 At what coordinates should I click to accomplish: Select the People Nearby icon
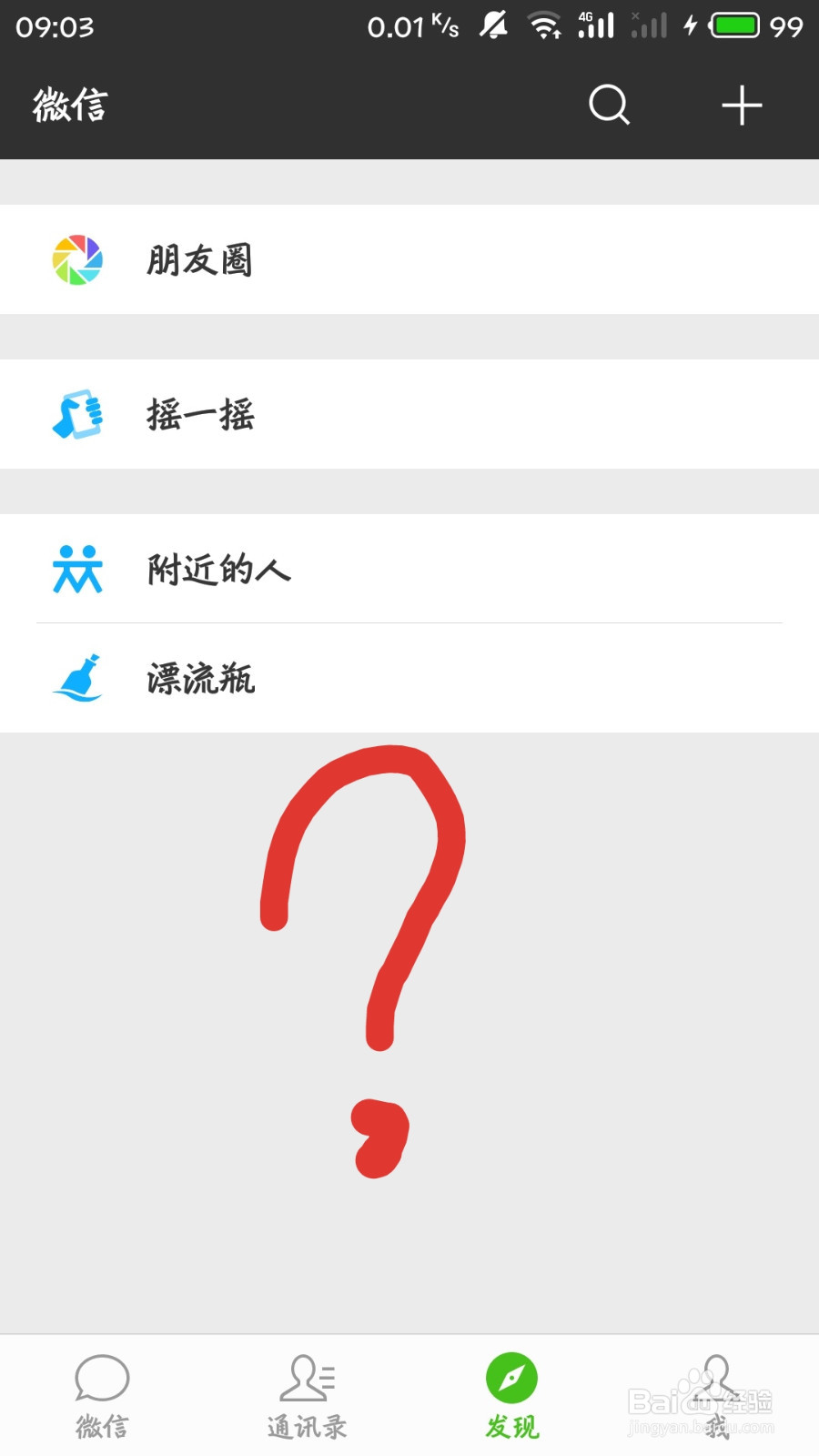coord(78,571)
